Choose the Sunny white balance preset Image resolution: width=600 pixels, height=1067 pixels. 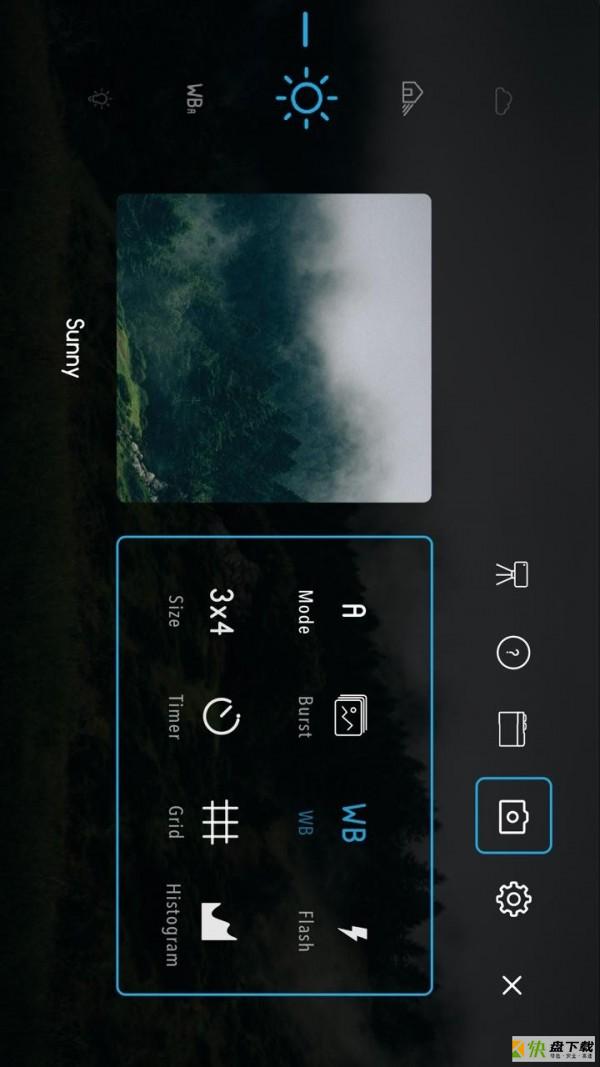click(x=306, y=98)
